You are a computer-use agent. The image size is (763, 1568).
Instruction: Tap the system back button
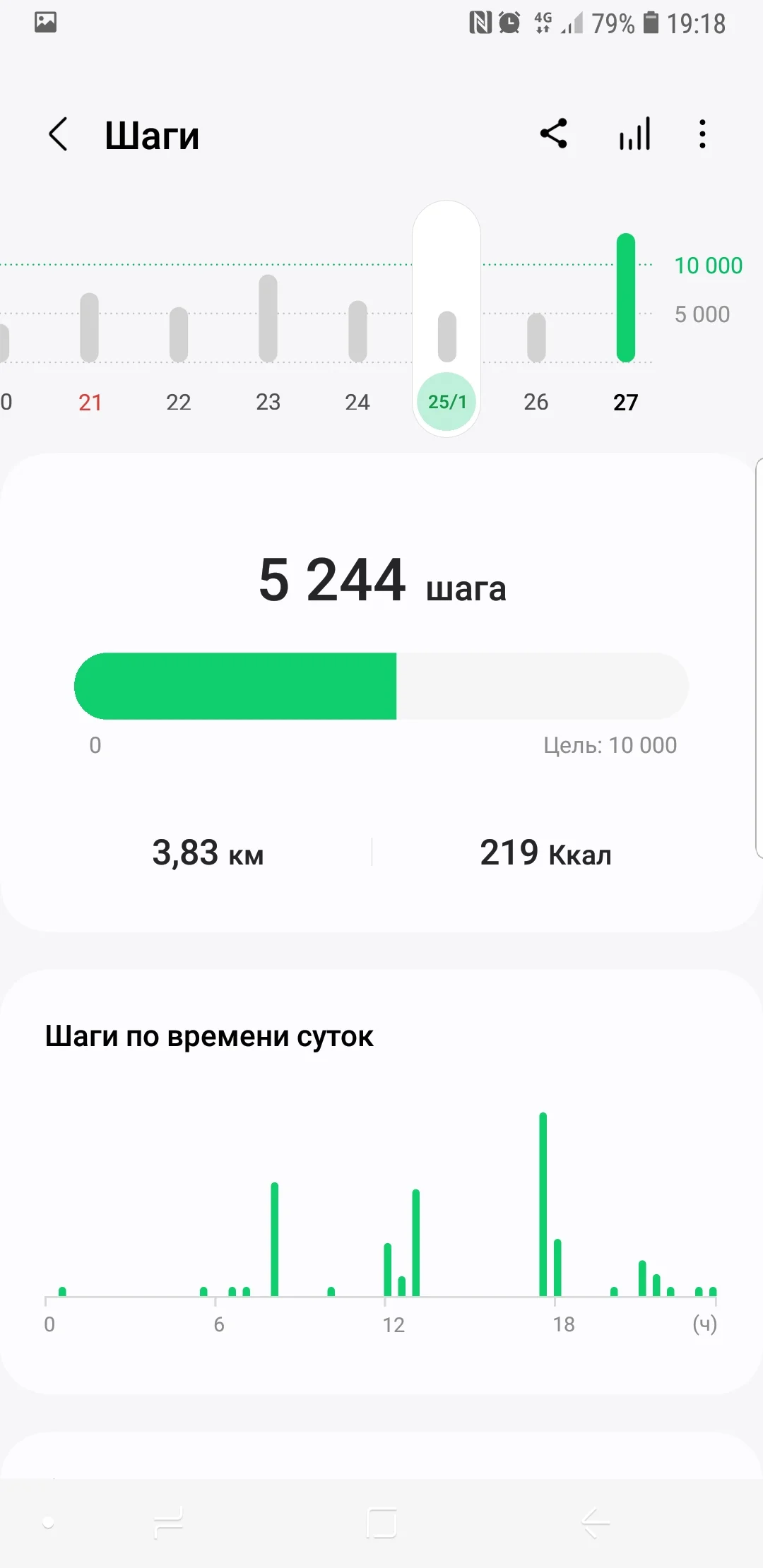coord(595,1522)
